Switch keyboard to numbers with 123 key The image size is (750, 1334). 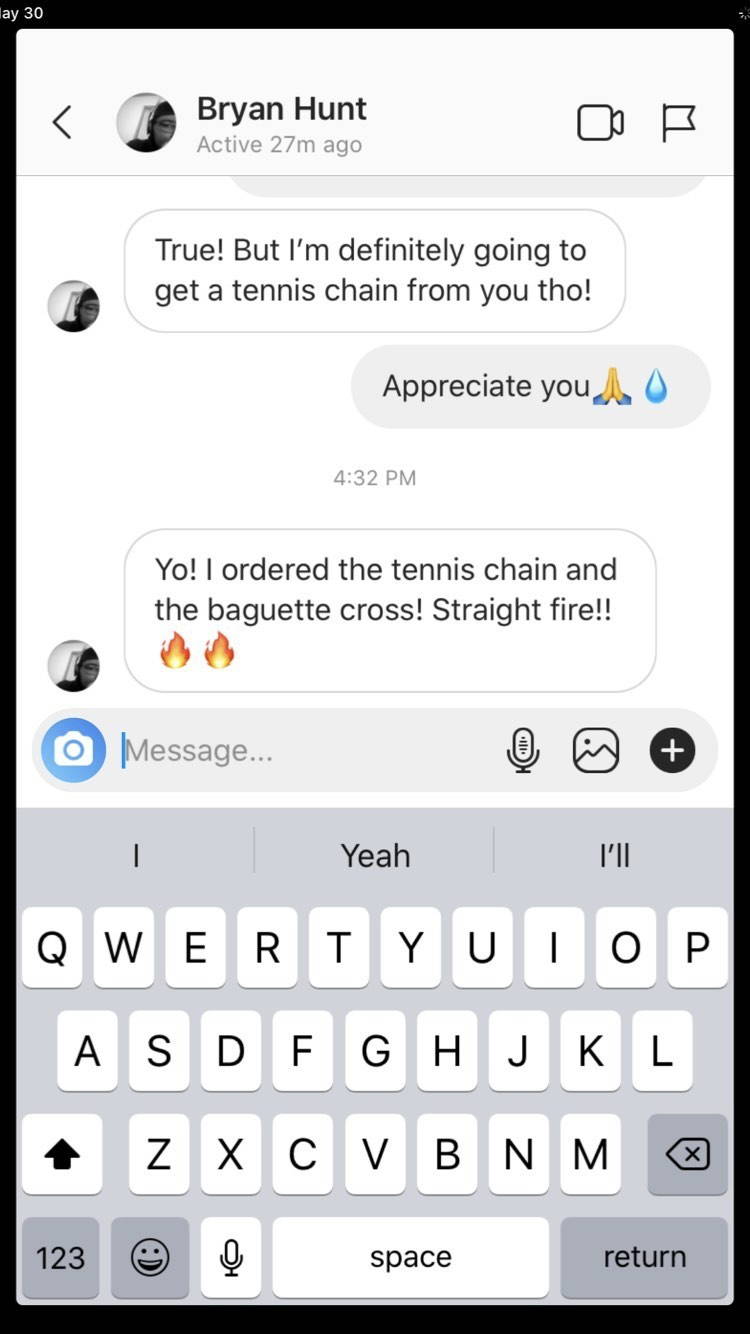pyautogui.click(x=60, y=1257)
